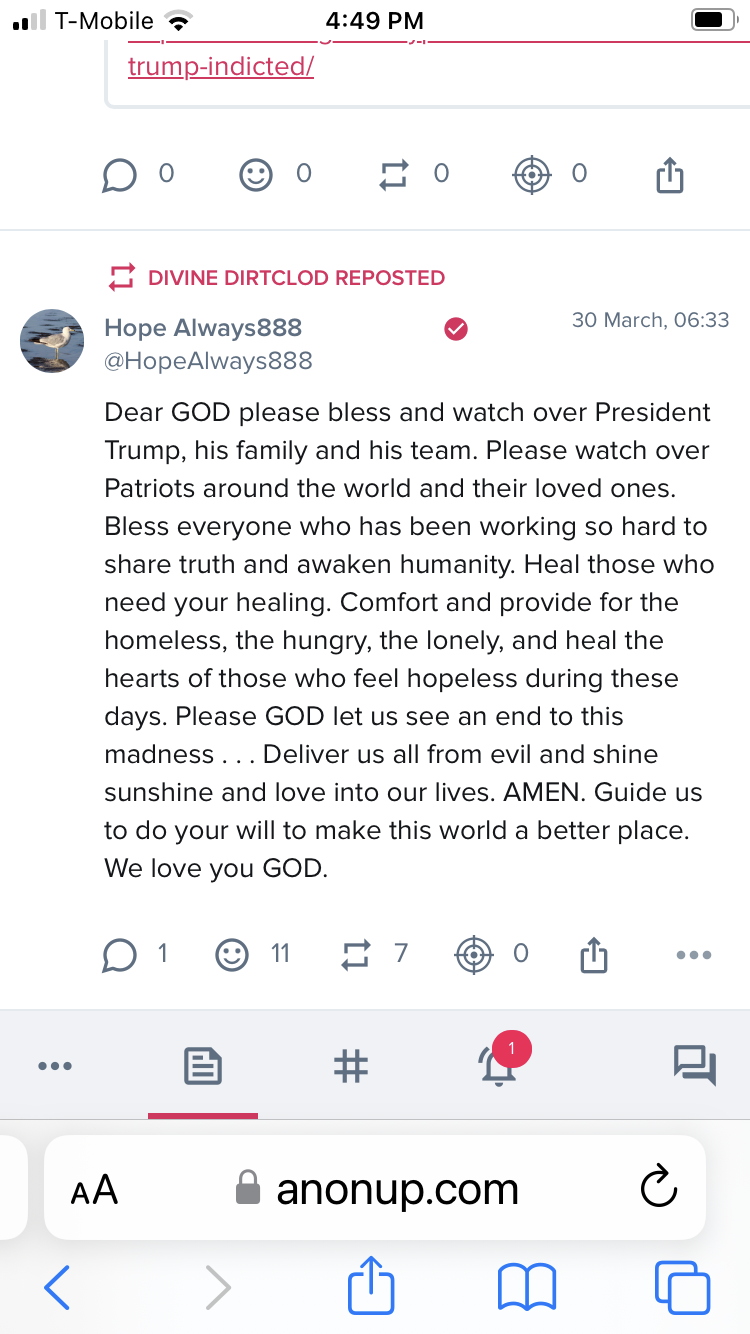Image resolution: width=750 pixels, height=1334 pixels.
Task: Share Hope Always888's post
Action: click(594, 955)
